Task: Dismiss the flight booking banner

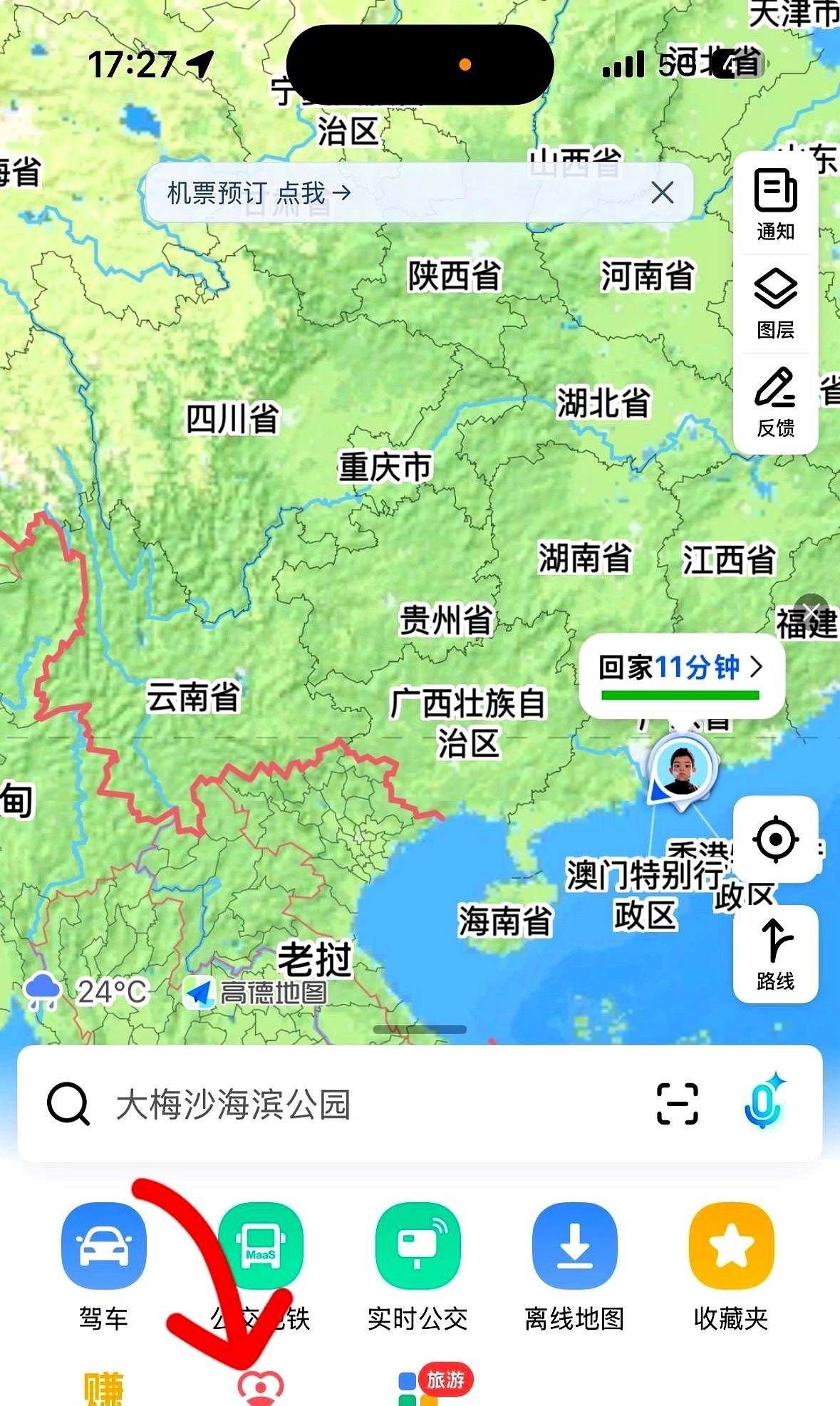Action: coord(663,194)
